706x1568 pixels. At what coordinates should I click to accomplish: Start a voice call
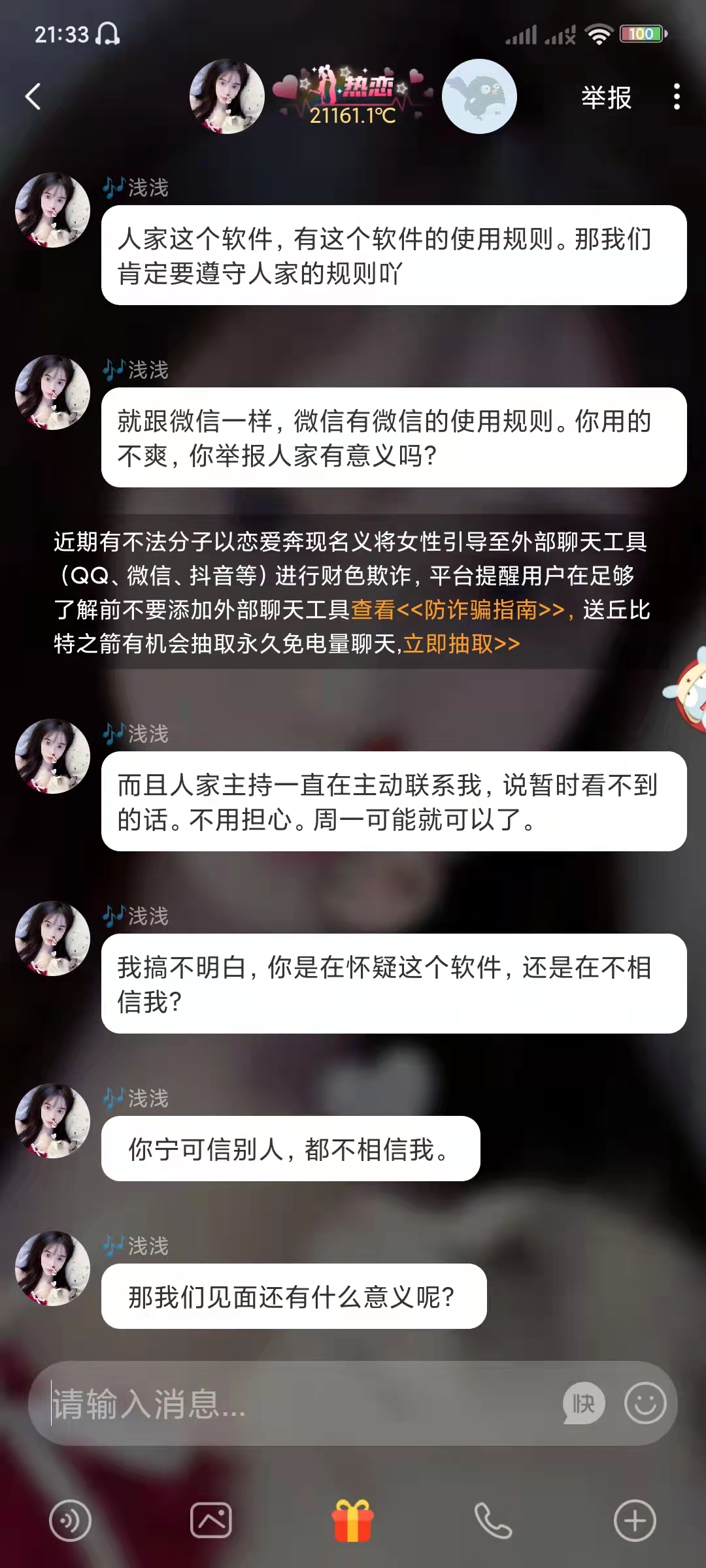494,1521
